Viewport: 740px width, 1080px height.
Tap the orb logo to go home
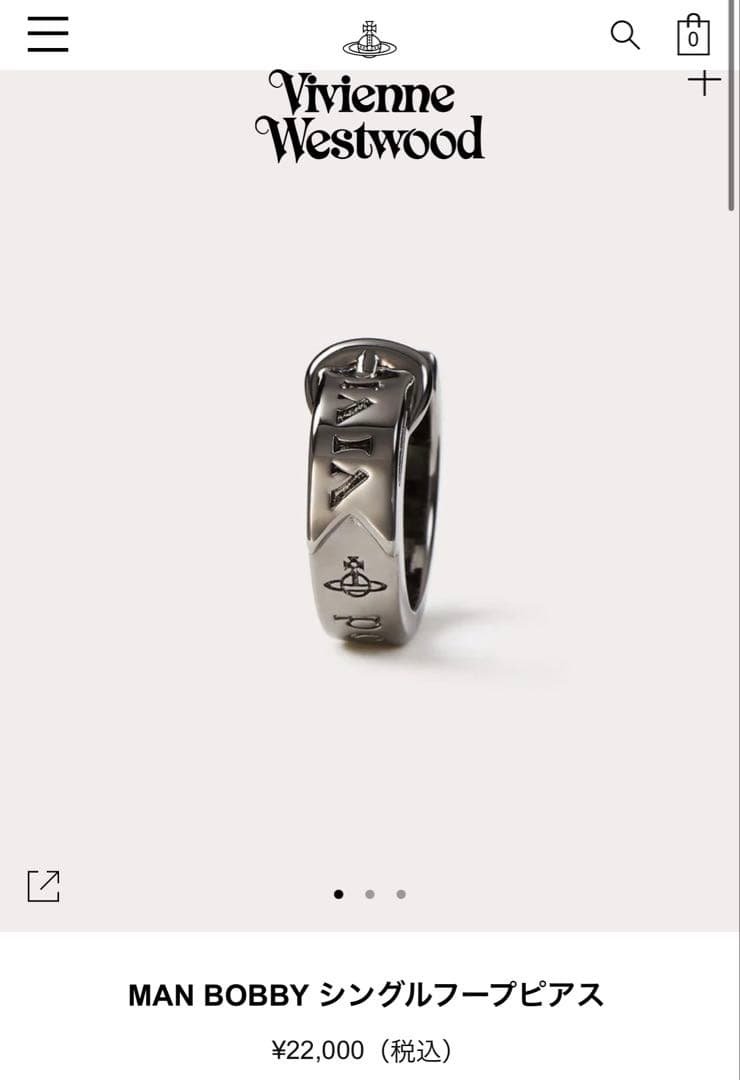click(369, 38)
